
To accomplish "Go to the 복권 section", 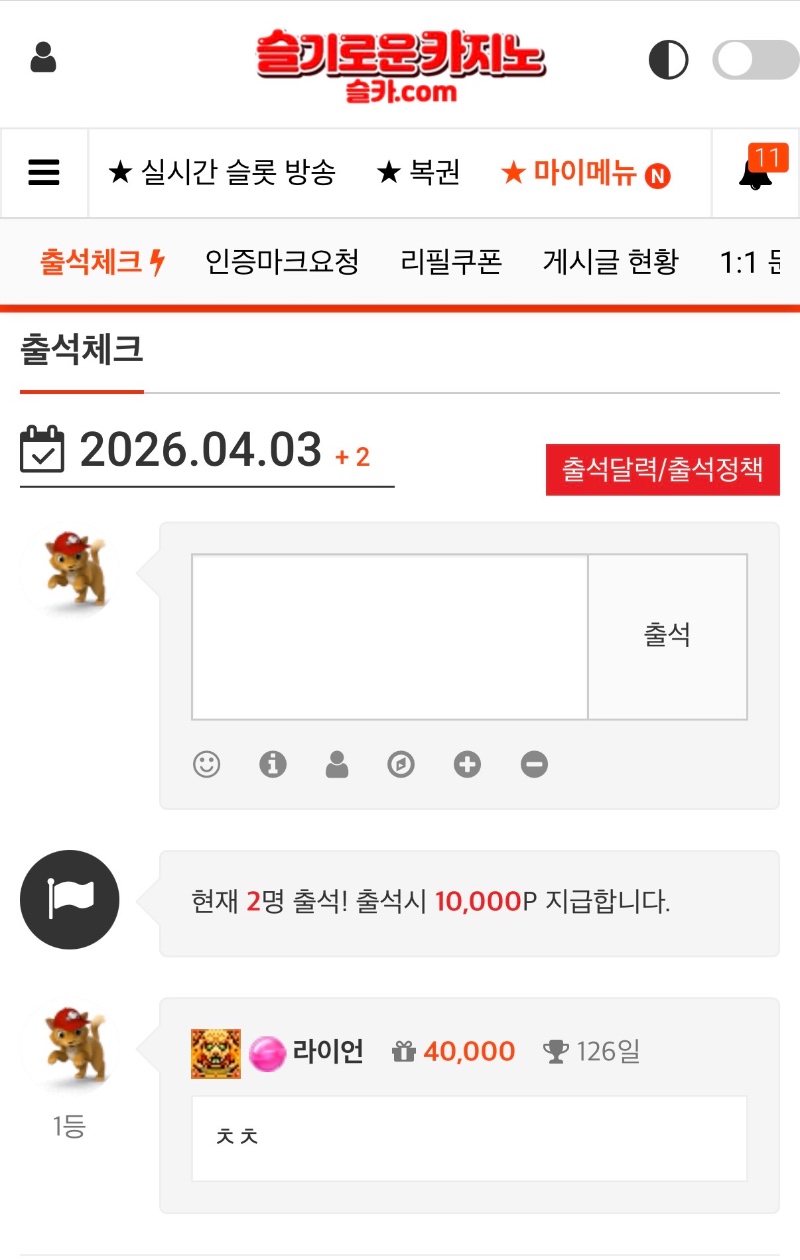I will 418,173.
